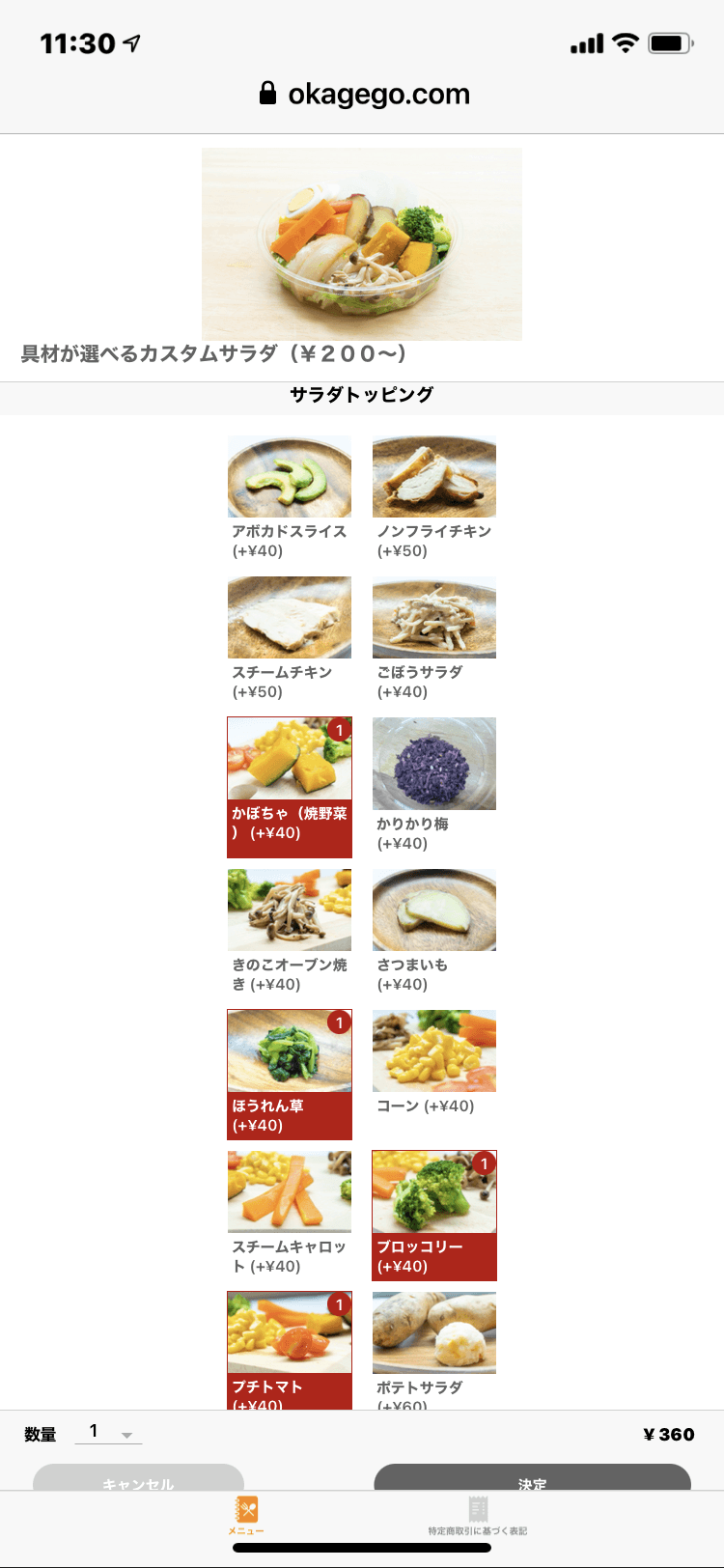Tap the キャンセル button
This screenshot has height=1568, width=724.
[x=138, y=1479]
